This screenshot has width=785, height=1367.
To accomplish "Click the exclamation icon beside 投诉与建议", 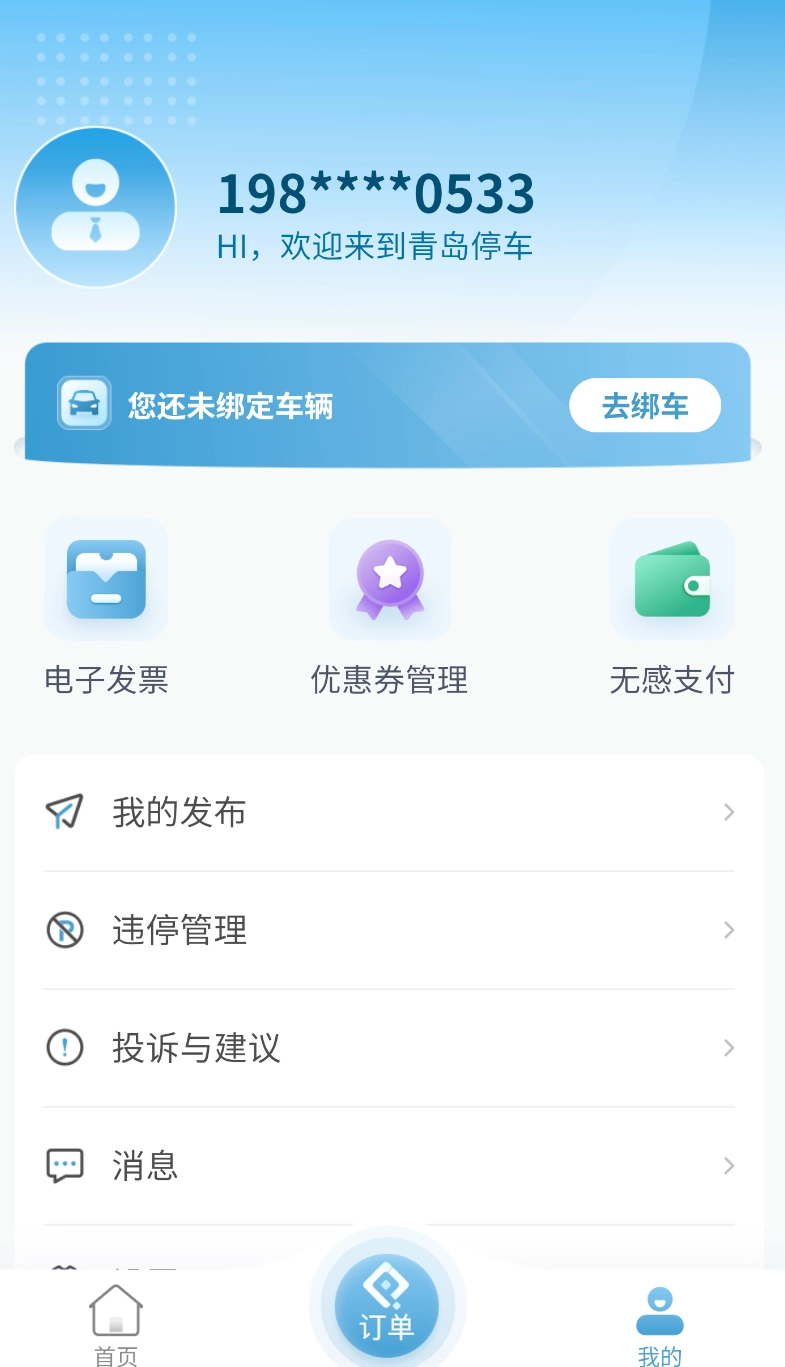I will coord(64,1048).
